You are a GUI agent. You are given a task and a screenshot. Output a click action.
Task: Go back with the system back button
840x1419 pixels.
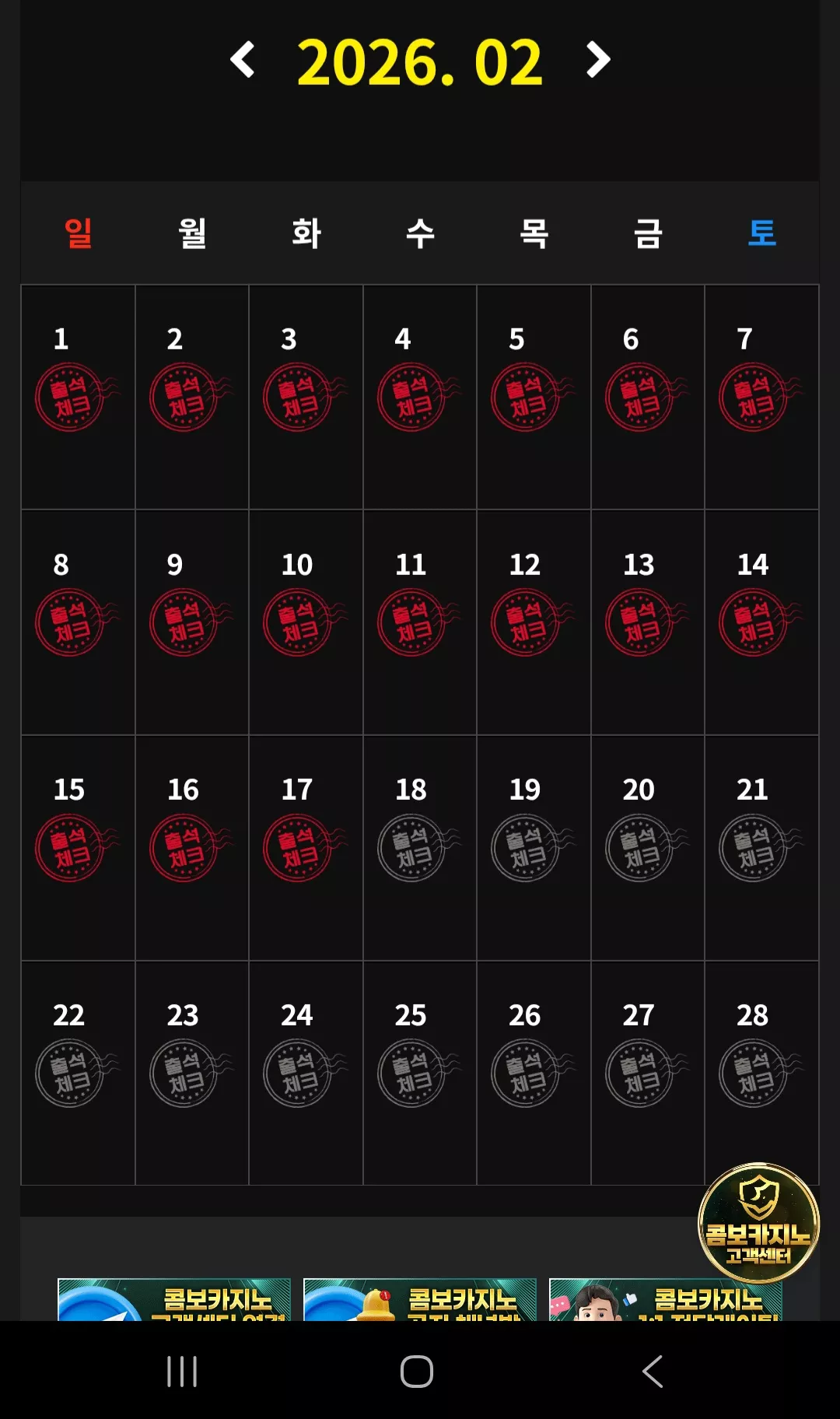pyautogui.click(x=653, y=1371)
